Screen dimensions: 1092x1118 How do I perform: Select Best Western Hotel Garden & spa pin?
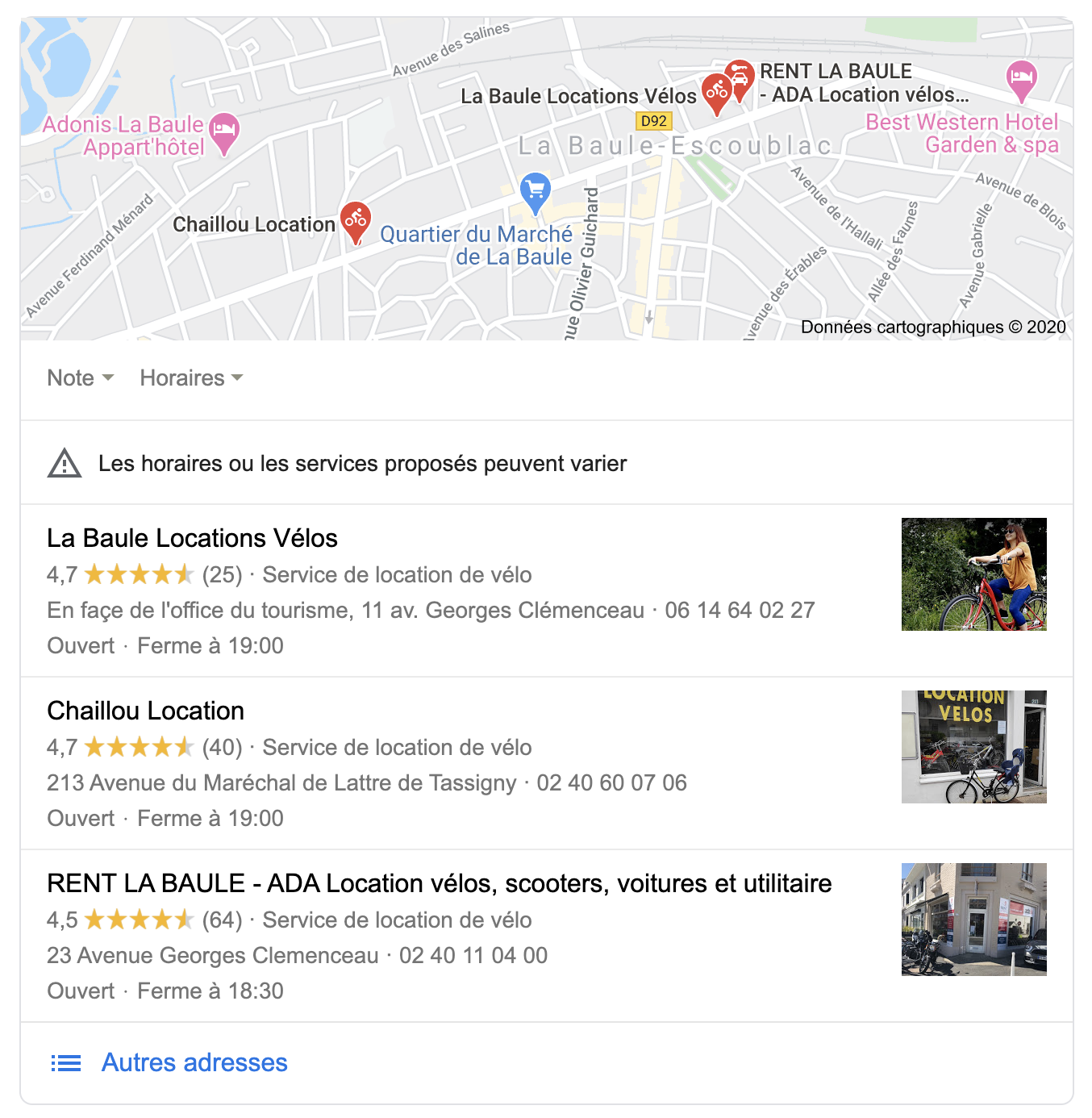[x=1021, y=79]
